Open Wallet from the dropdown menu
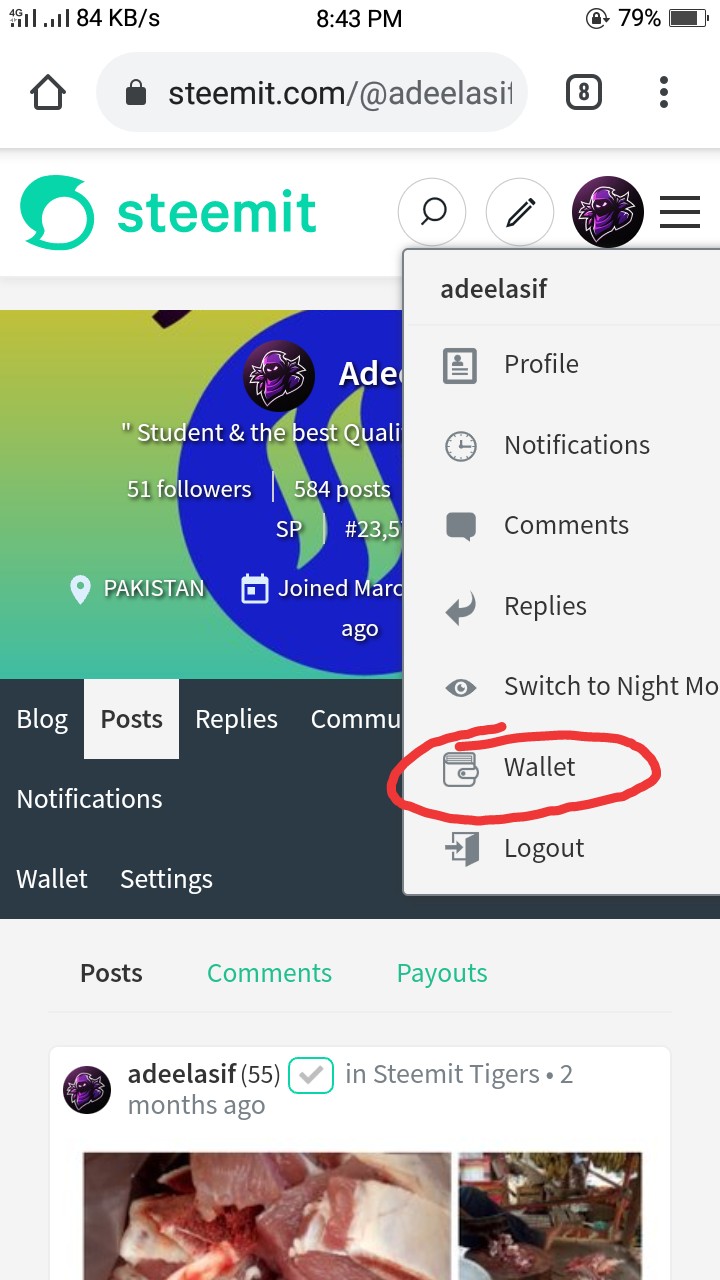This screenshot has height=1280, width=720. 562,767
